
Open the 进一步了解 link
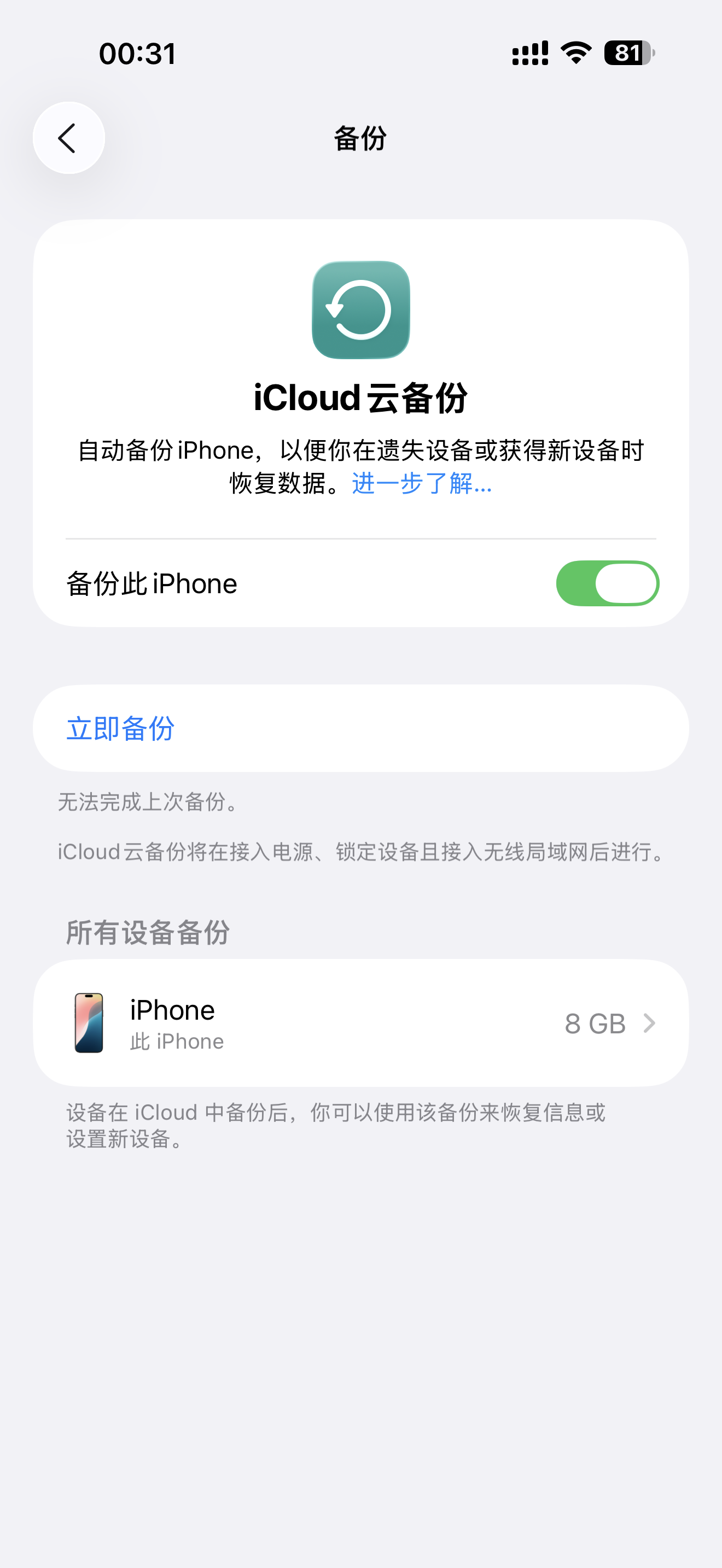click(421, 483)
